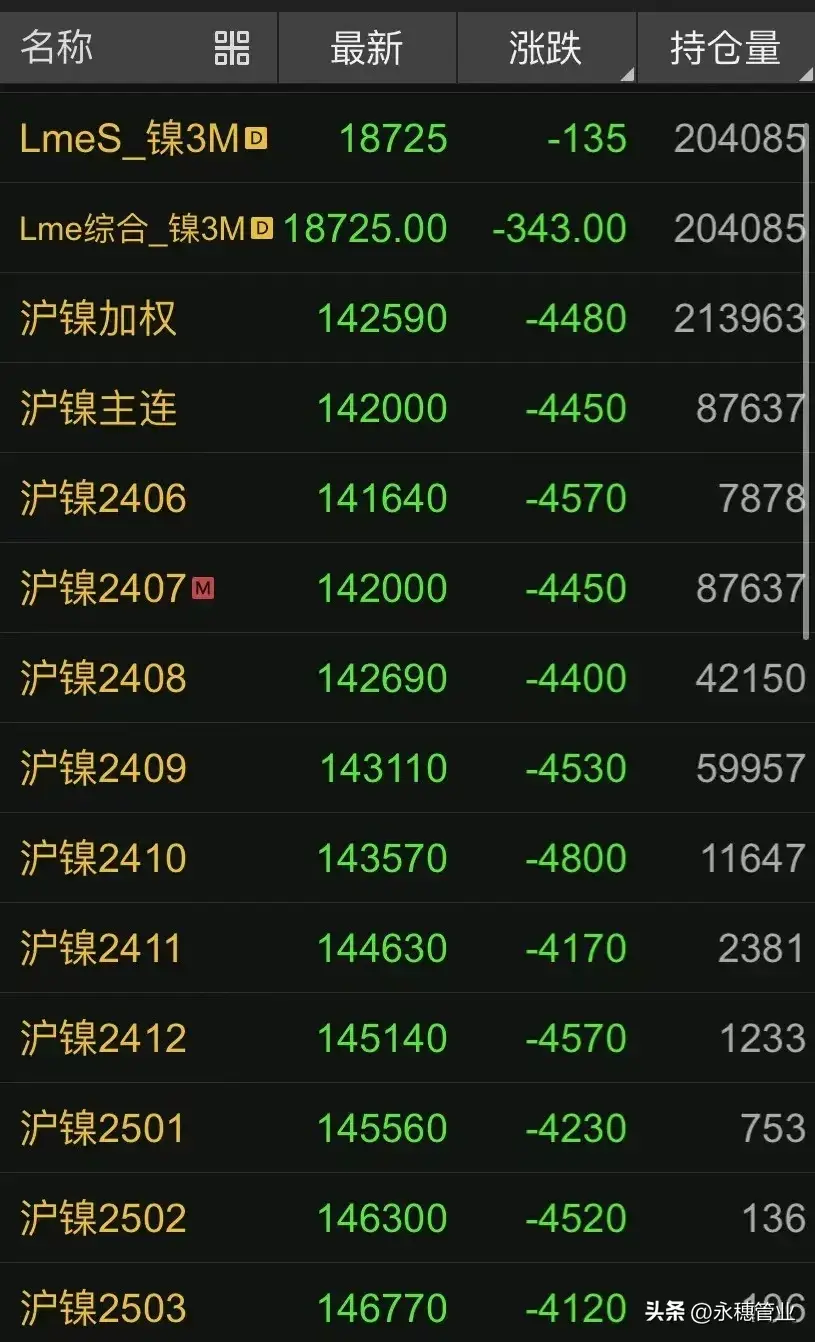Open 沪镍2407 main contract row

coord(103,589)
